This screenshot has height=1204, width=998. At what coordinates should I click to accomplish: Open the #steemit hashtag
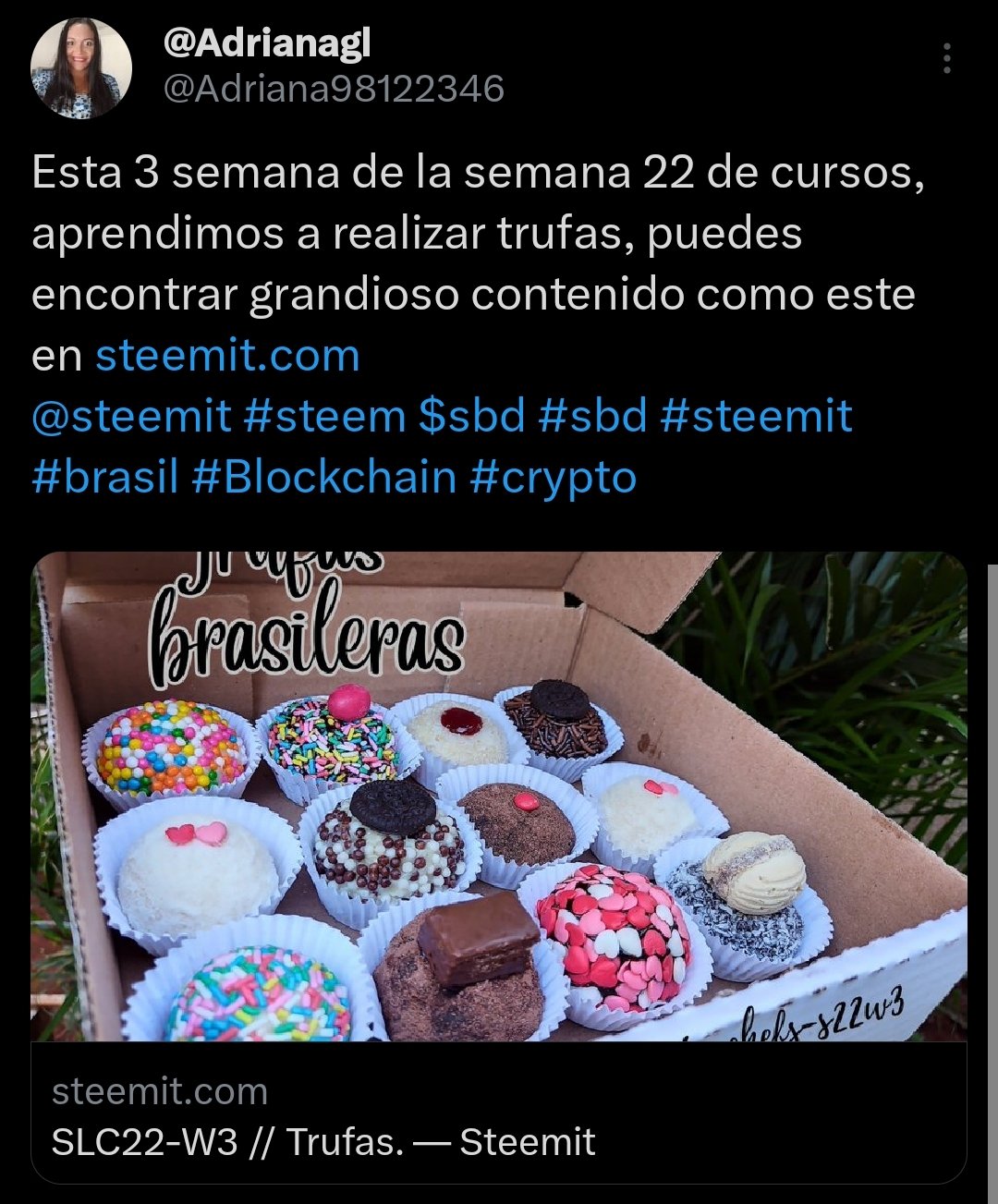click(x=756, y=417)
